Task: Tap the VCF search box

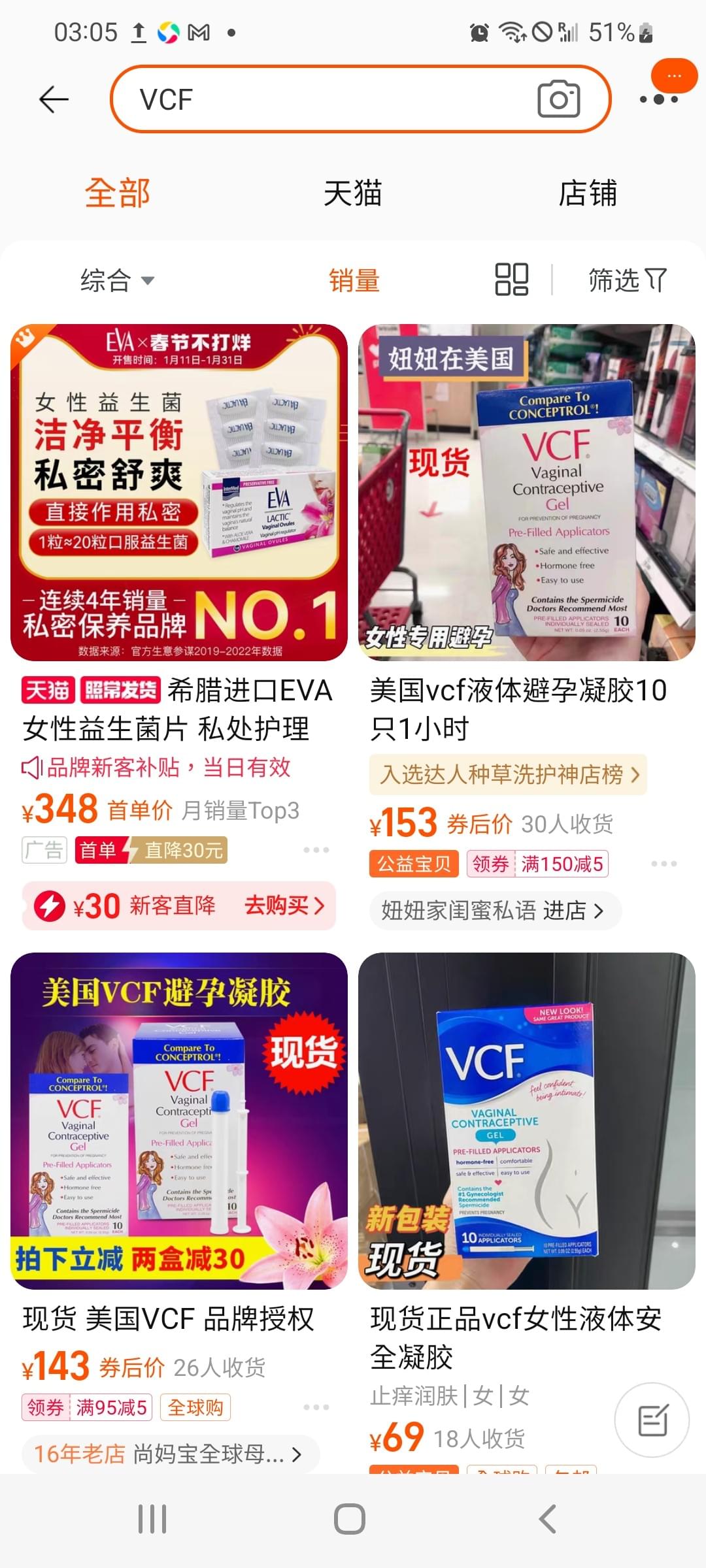Action: tap(327, 100)
